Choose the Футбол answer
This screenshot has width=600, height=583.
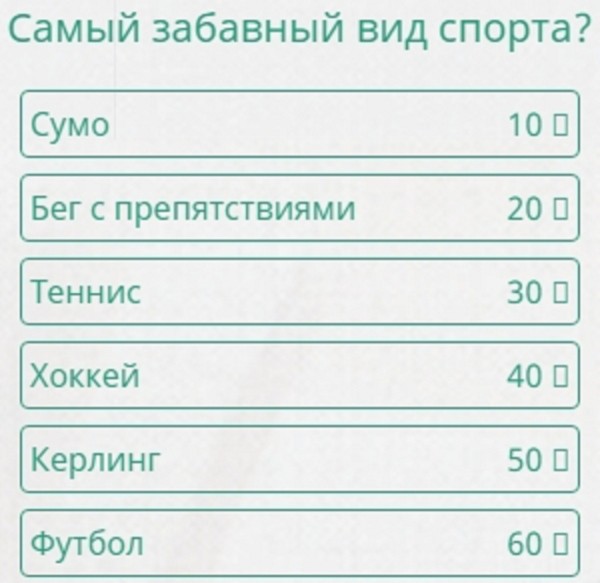click(299, 544)
